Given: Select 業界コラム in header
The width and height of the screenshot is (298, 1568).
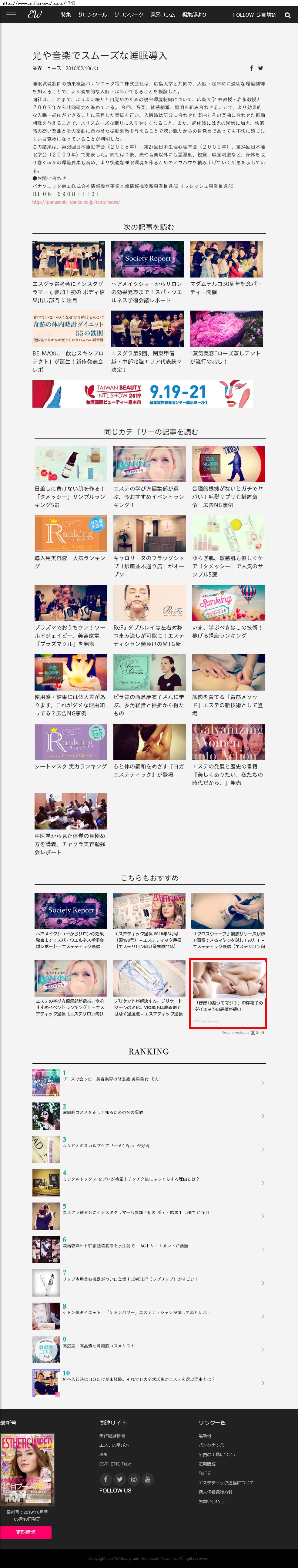Looking at the screenshot, I should point(162,15).
